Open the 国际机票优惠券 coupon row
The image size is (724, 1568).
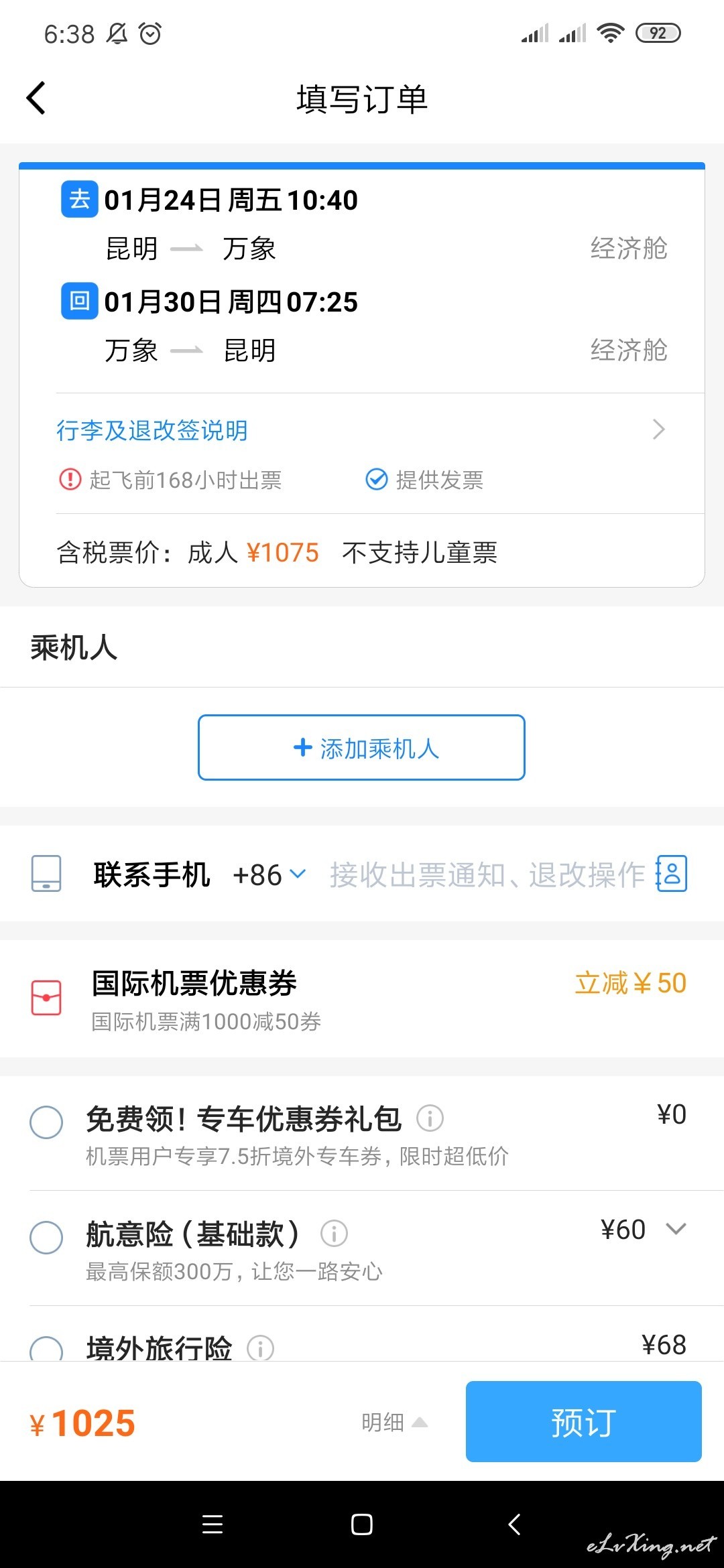[x=362, y=999]
